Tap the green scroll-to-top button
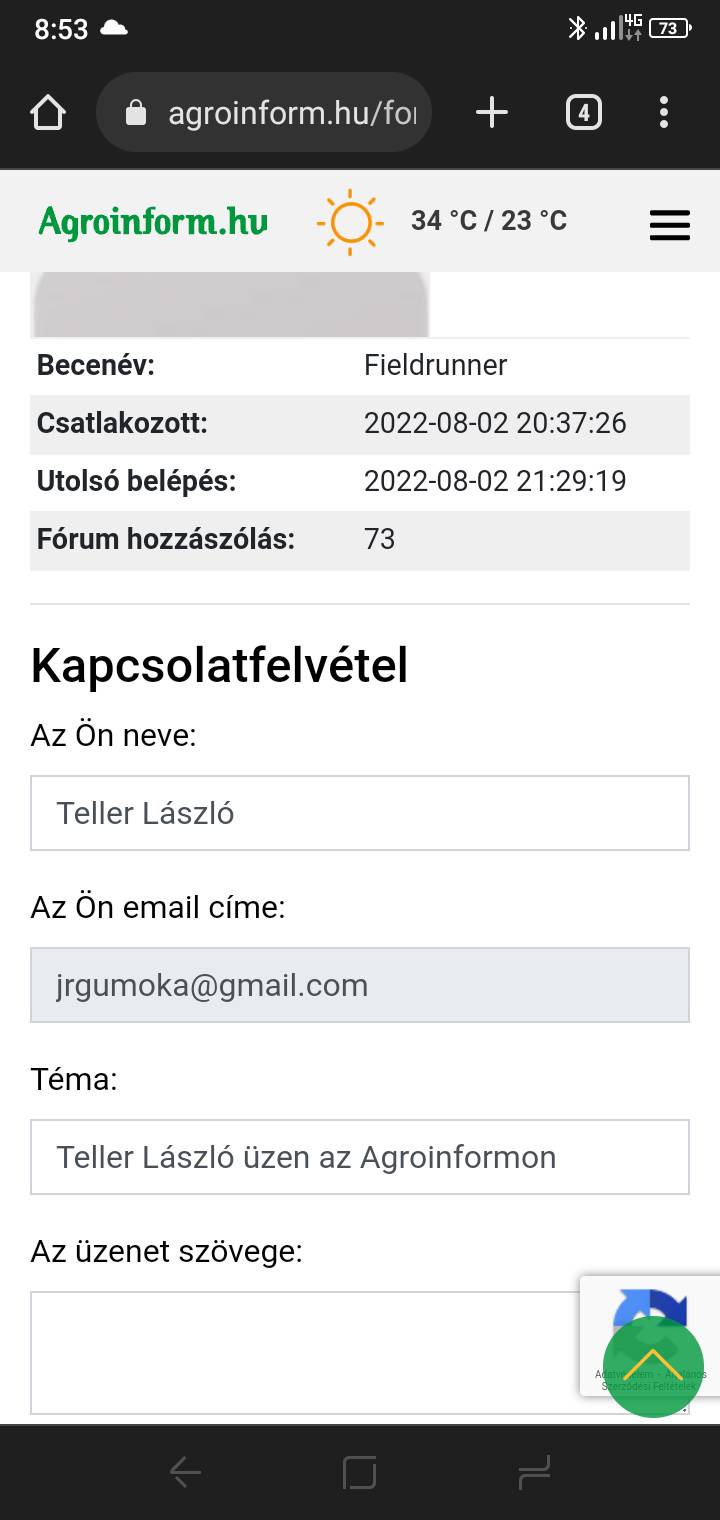 tap(653, 1367)
